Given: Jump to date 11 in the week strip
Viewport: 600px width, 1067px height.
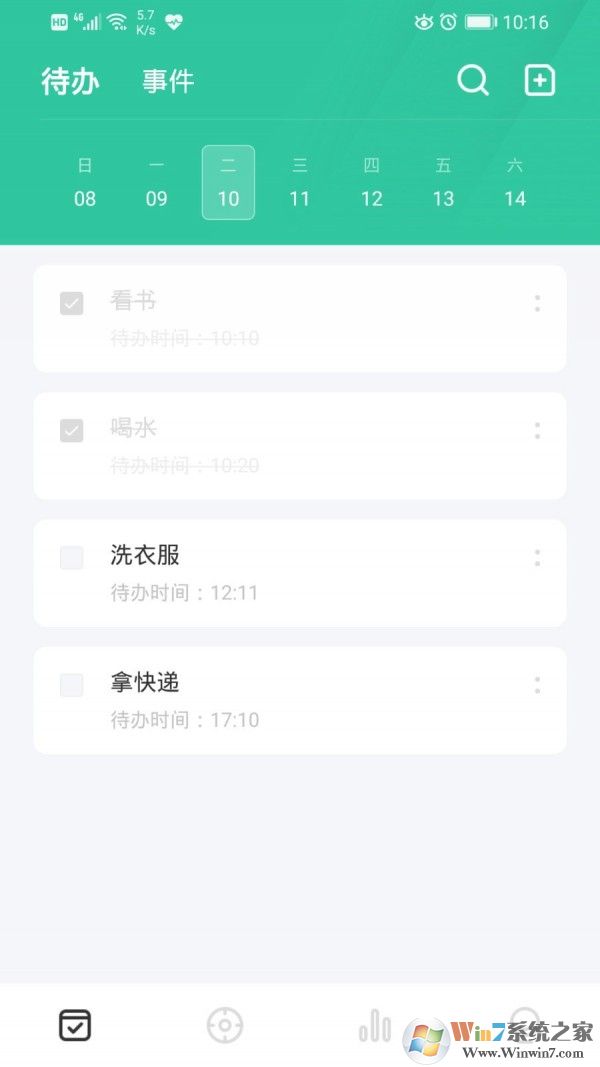Looking at the screenshot, I should click(300, 183).
